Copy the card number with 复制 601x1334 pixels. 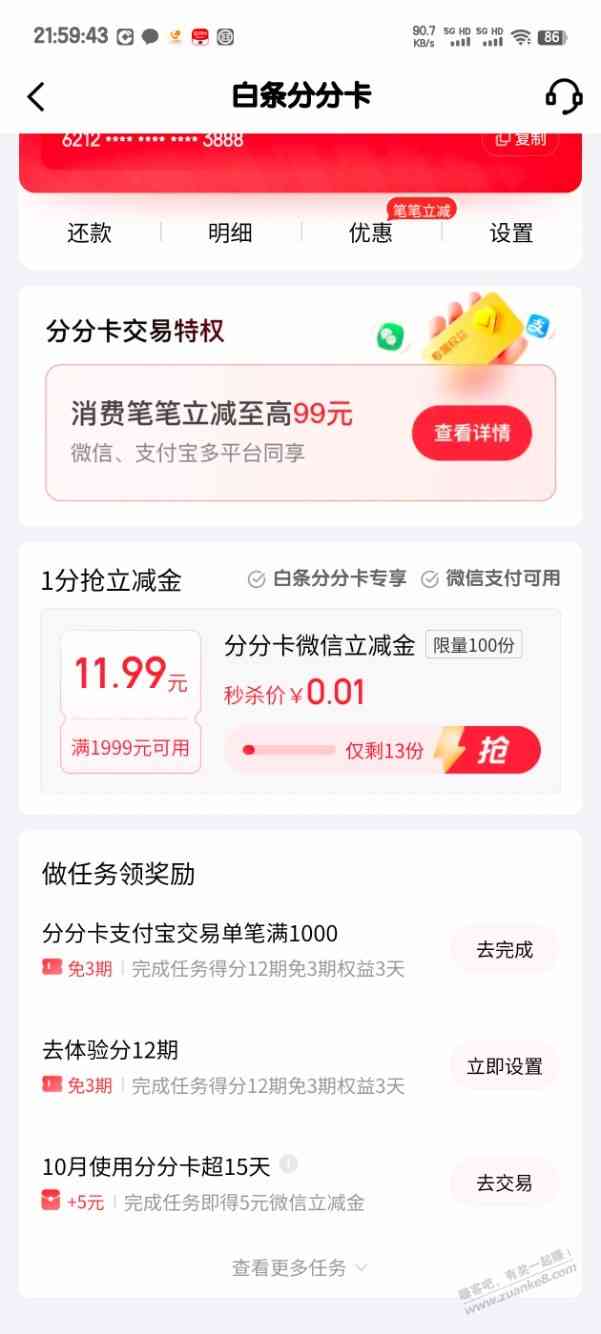tap(520, 140)
